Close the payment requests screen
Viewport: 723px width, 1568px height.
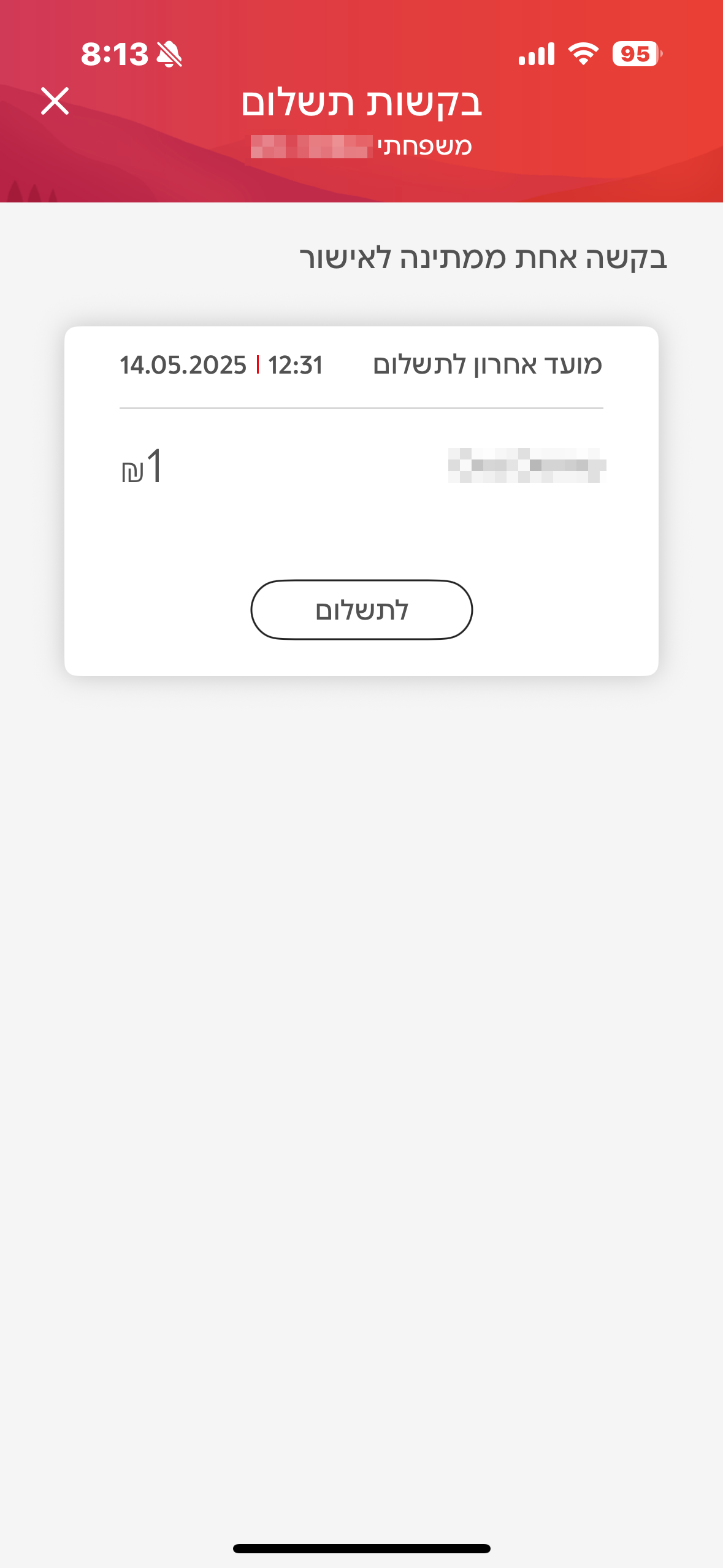point(55,101)
